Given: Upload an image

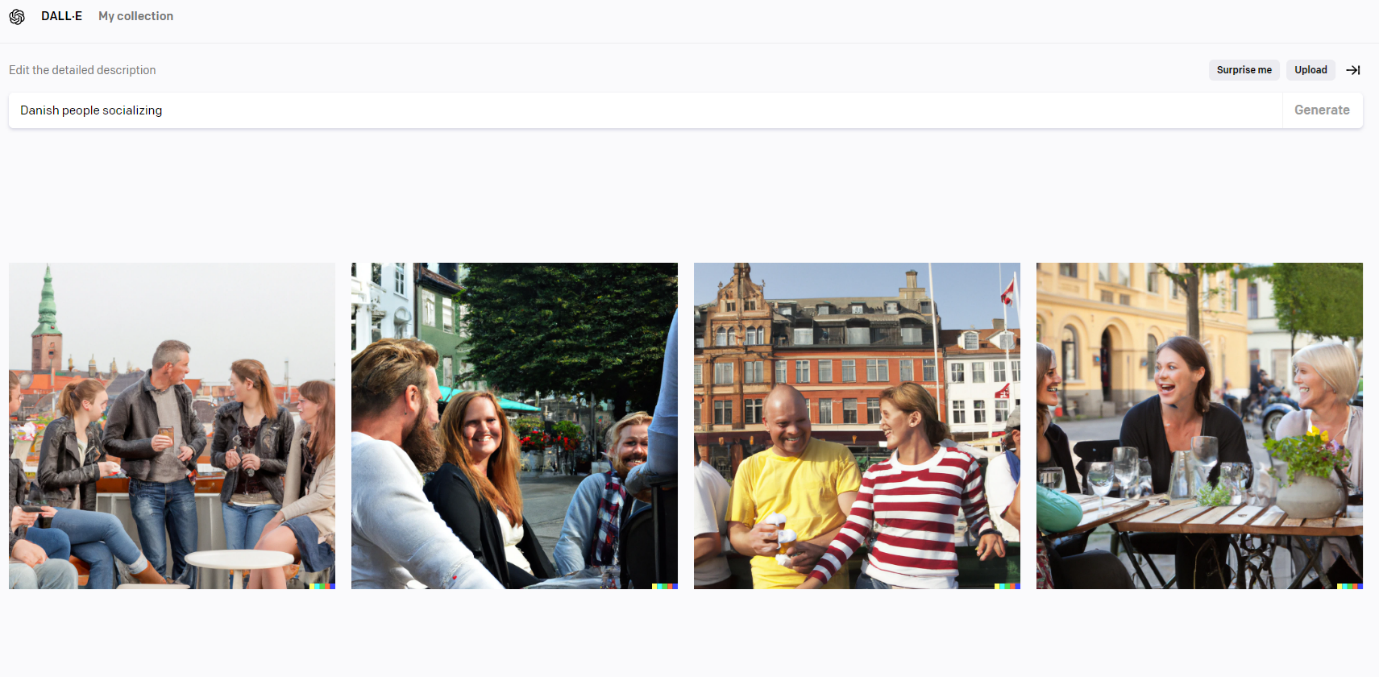Looking at the screenshot, I should 1310,70.
